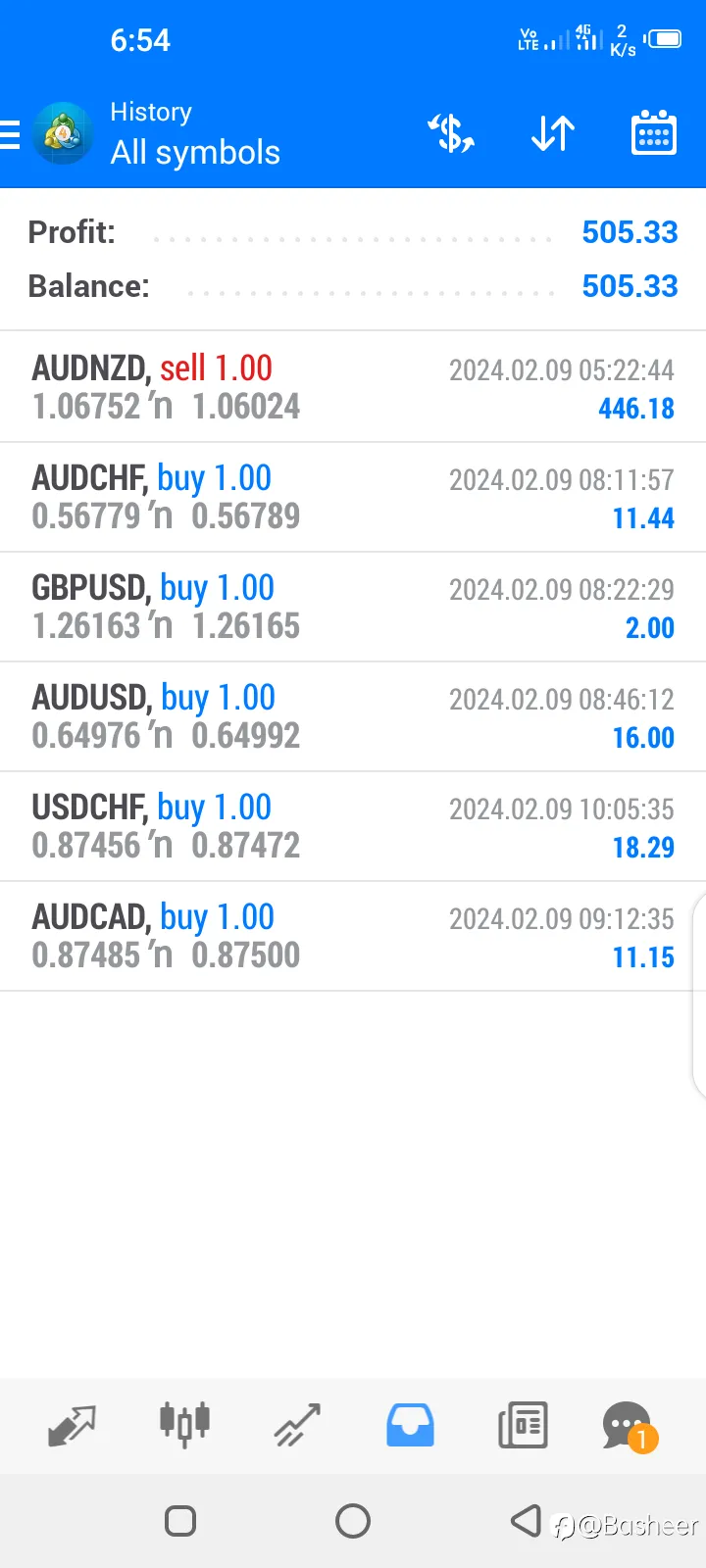Open the News tab

(523, 1425)
